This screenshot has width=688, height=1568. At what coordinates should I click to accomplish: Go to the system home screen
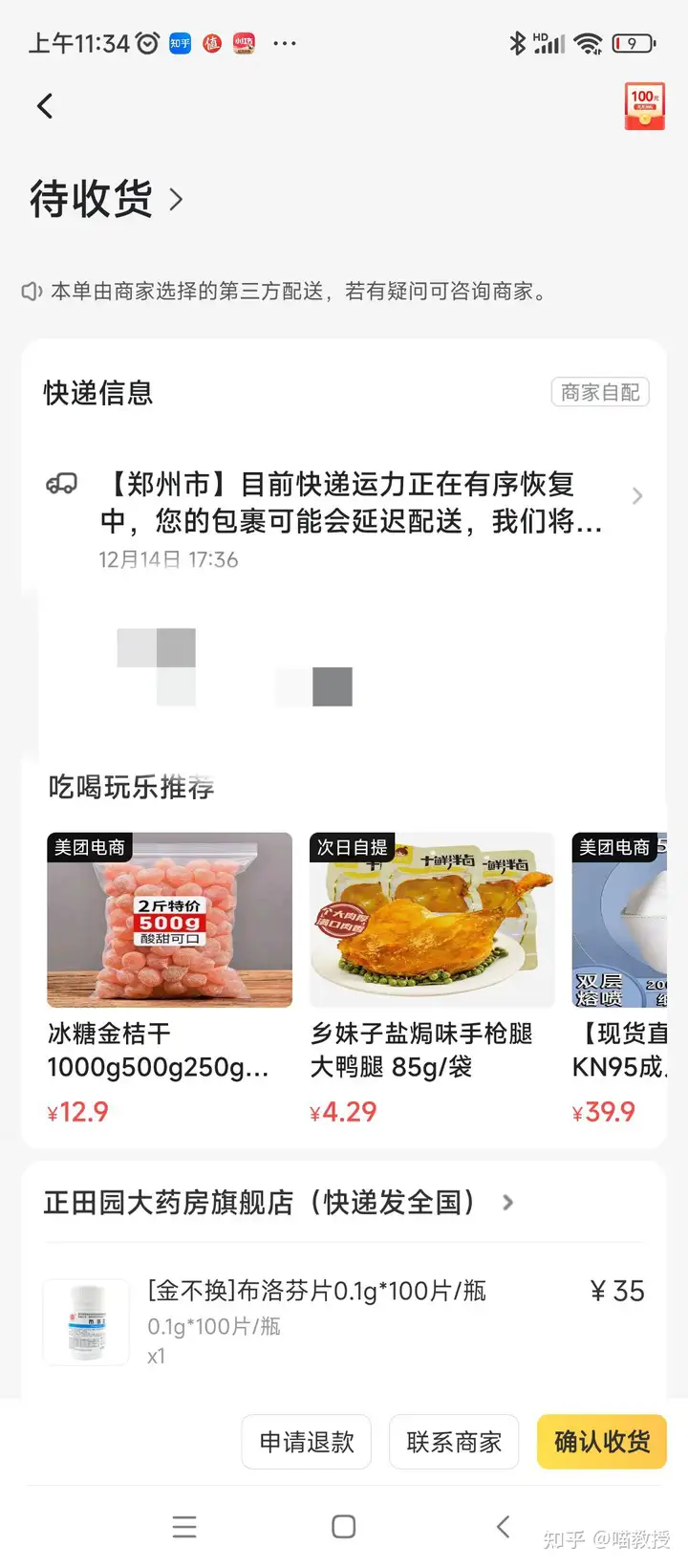344,1527
